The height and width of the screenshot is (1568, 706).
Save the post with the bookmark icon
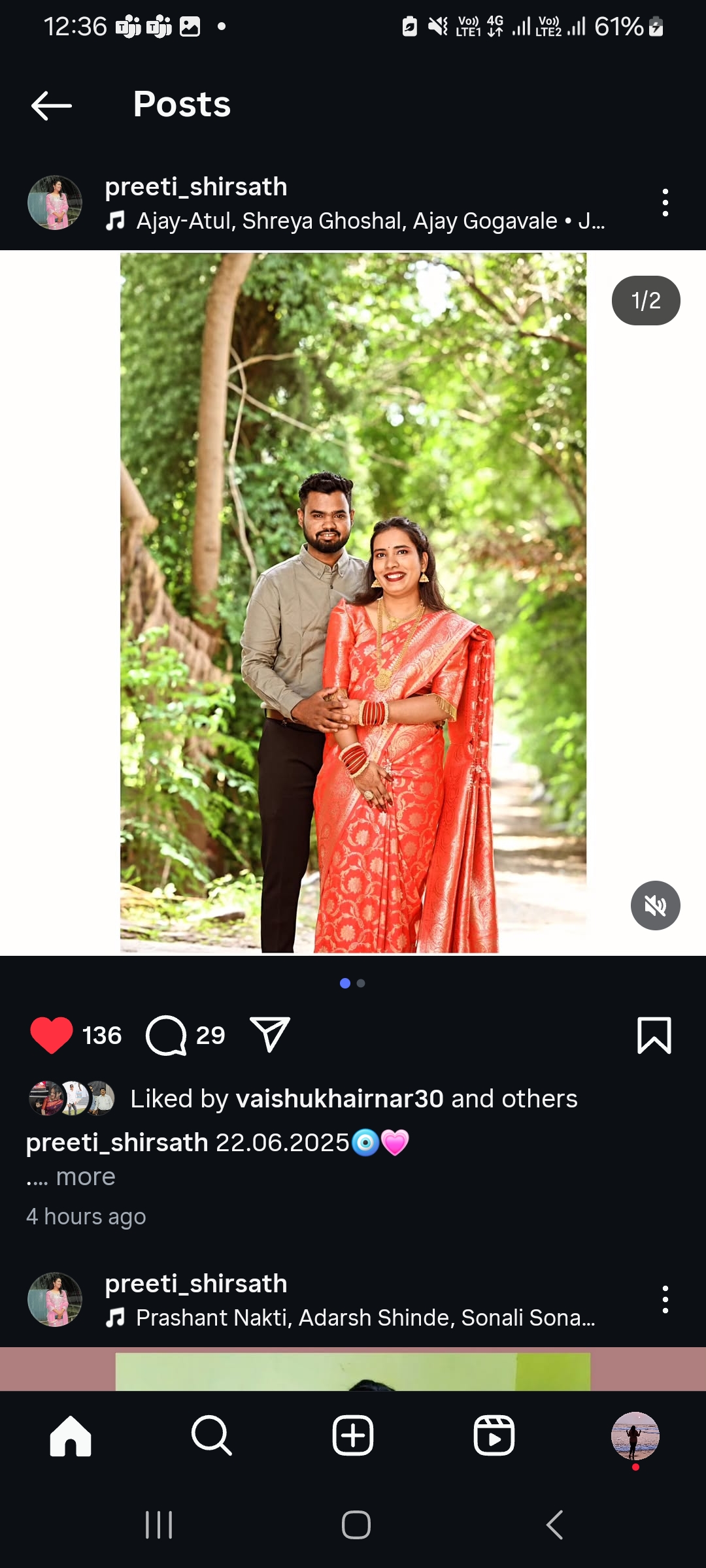click(654, 1035)
